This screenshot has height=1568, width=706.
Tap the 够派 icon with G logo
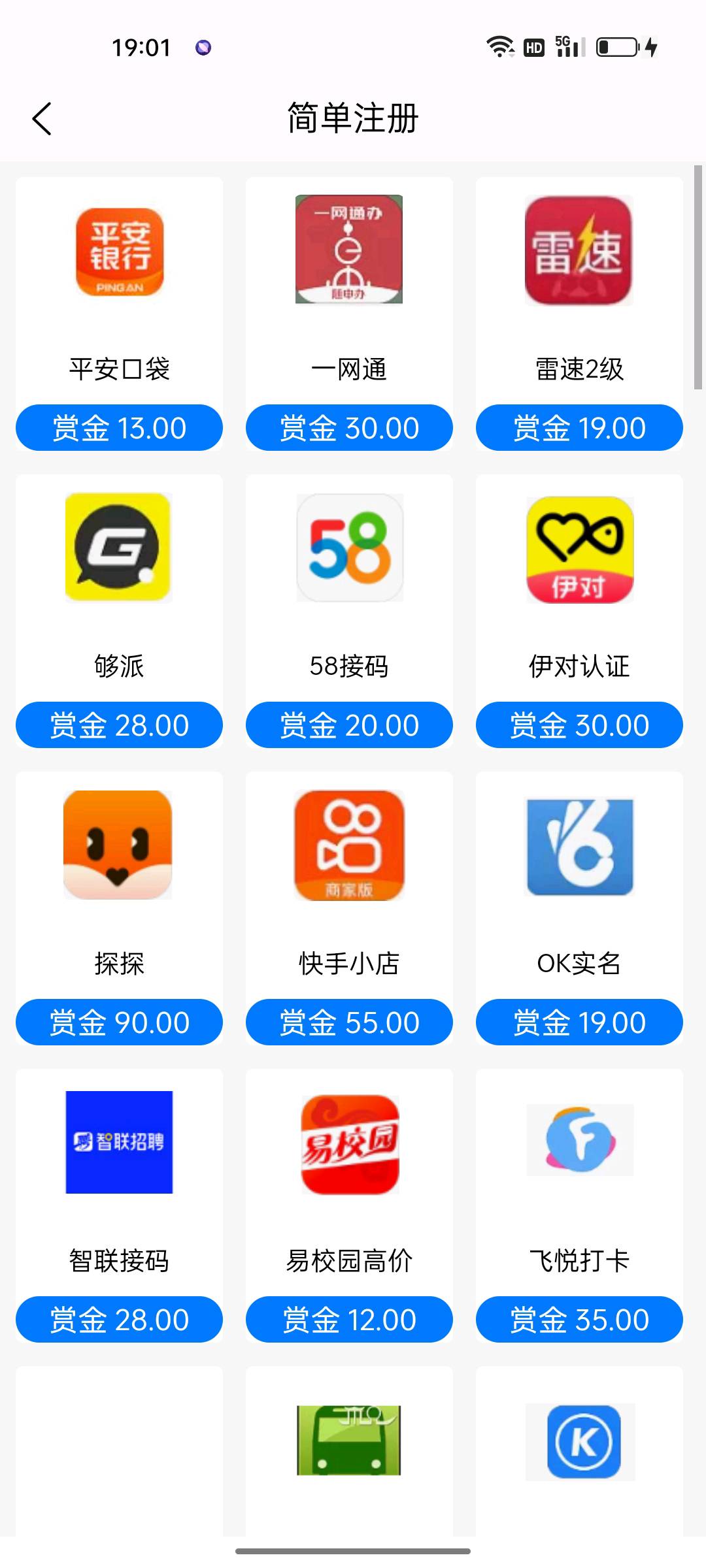(x=119, y=547)
